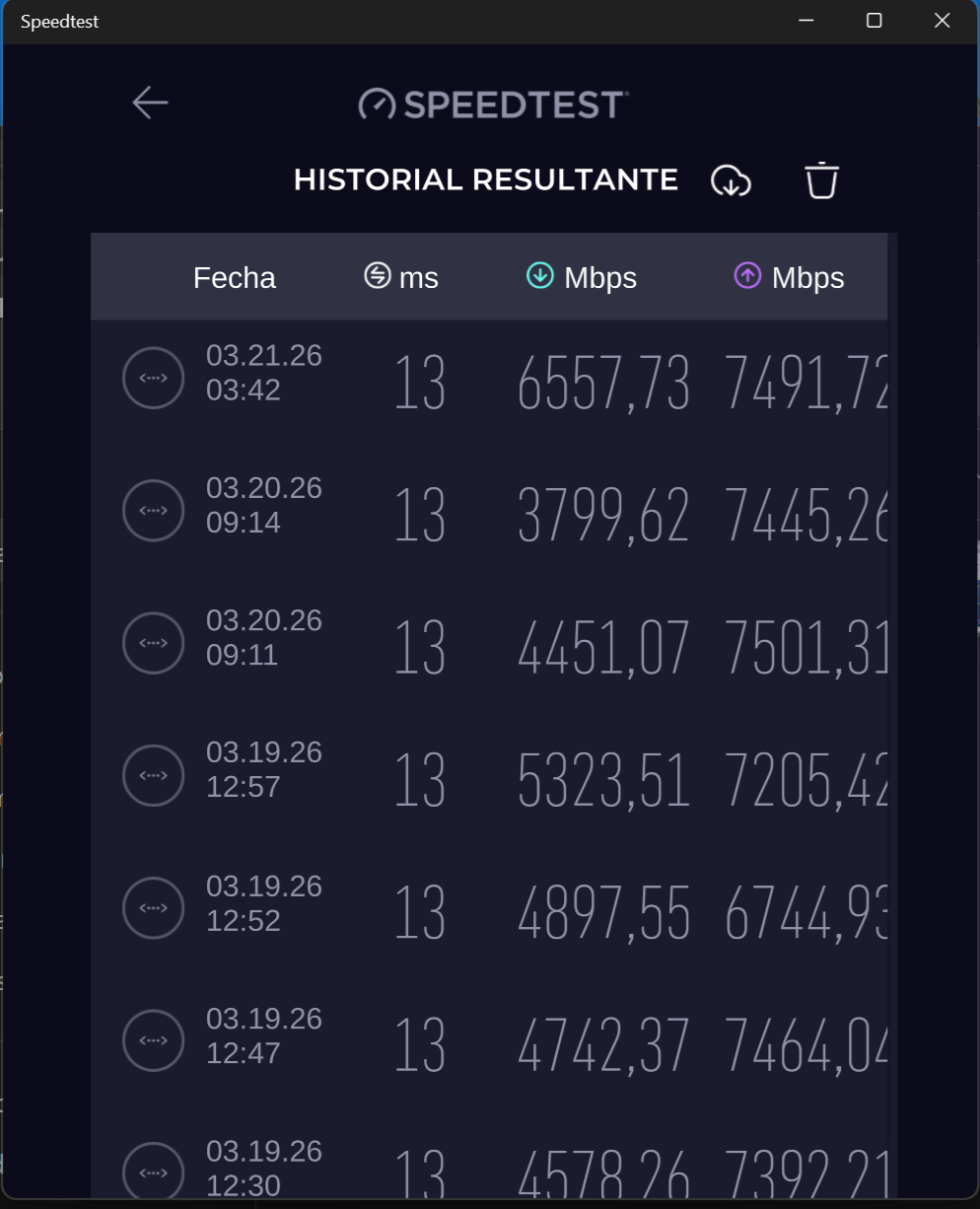The image size is (980, 1209).
Task: Export results with the cloud download icon
Action: [731, 180]
